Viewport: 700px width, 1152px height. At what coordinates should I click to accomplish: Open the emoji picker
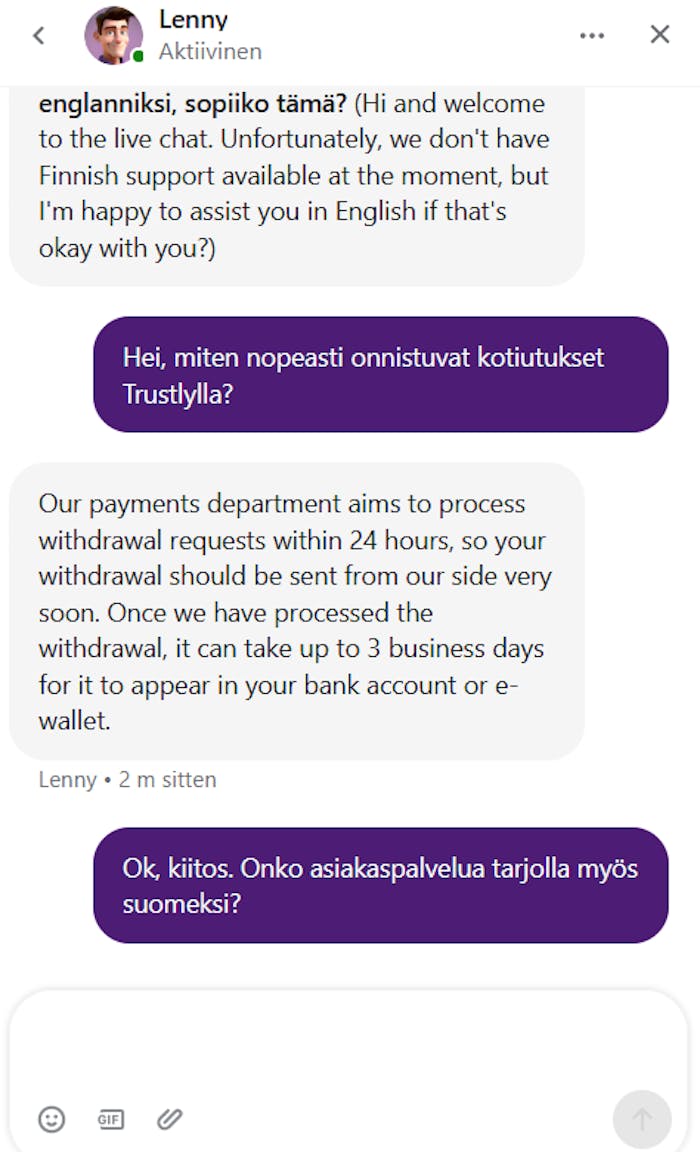(52, 1119)
